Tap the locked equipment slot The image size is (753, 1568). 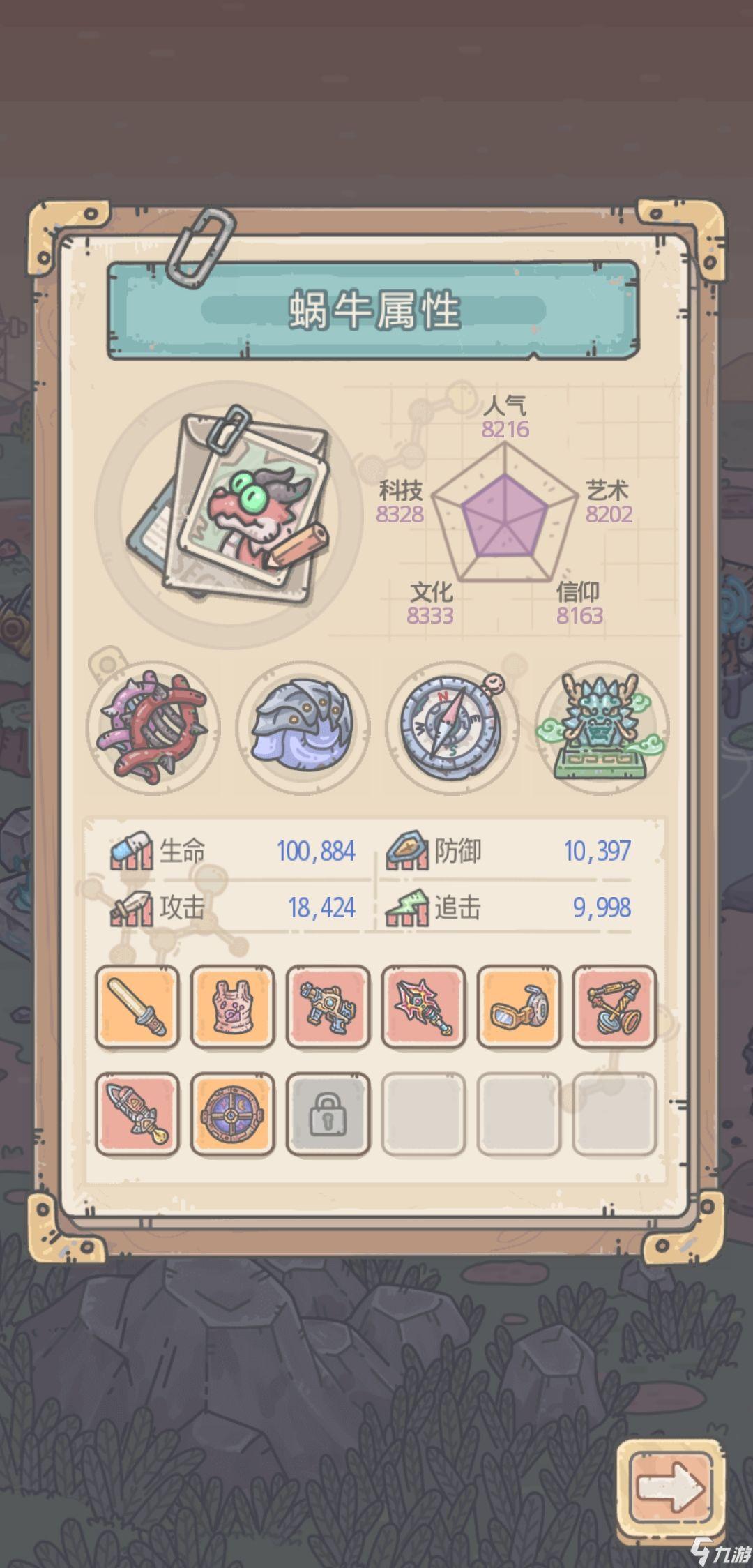pos(328,1114)
